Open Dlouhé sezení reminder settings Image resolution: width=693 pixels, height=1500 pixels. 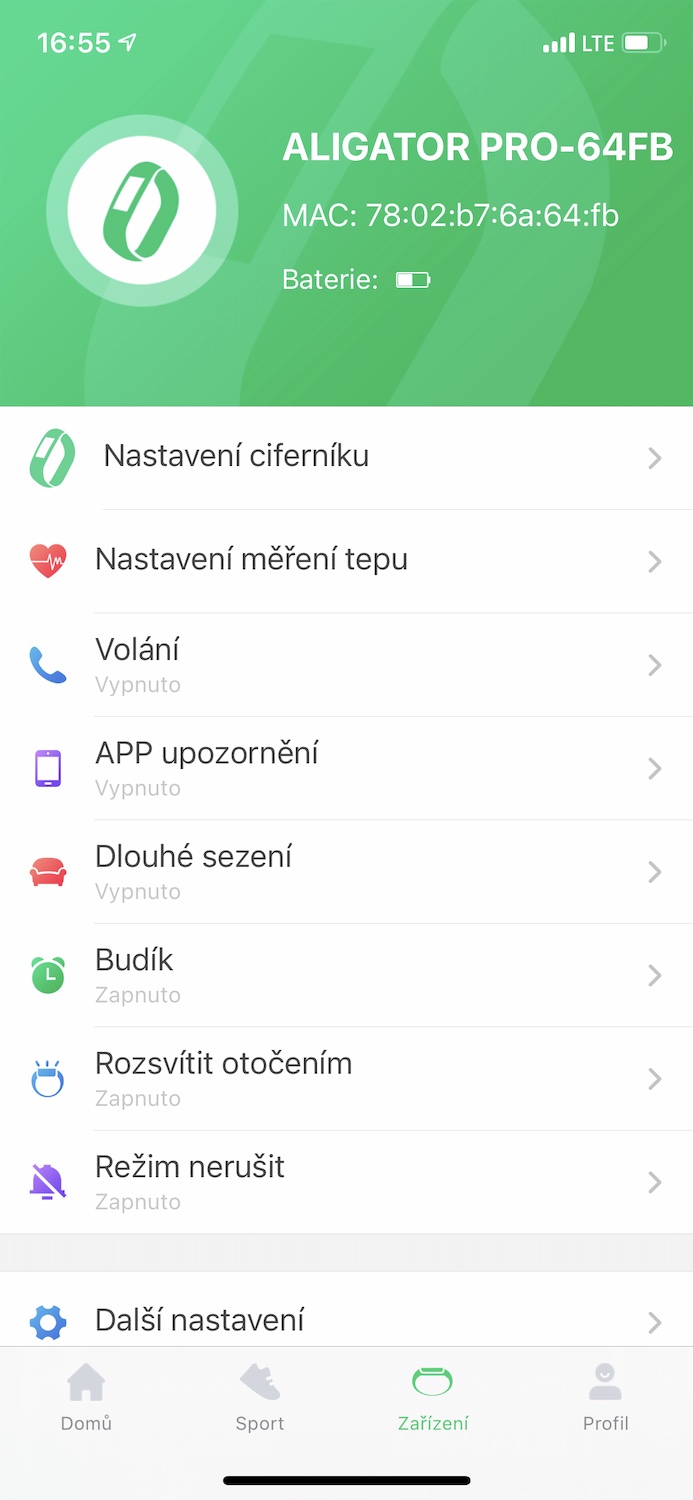(346, 872)
